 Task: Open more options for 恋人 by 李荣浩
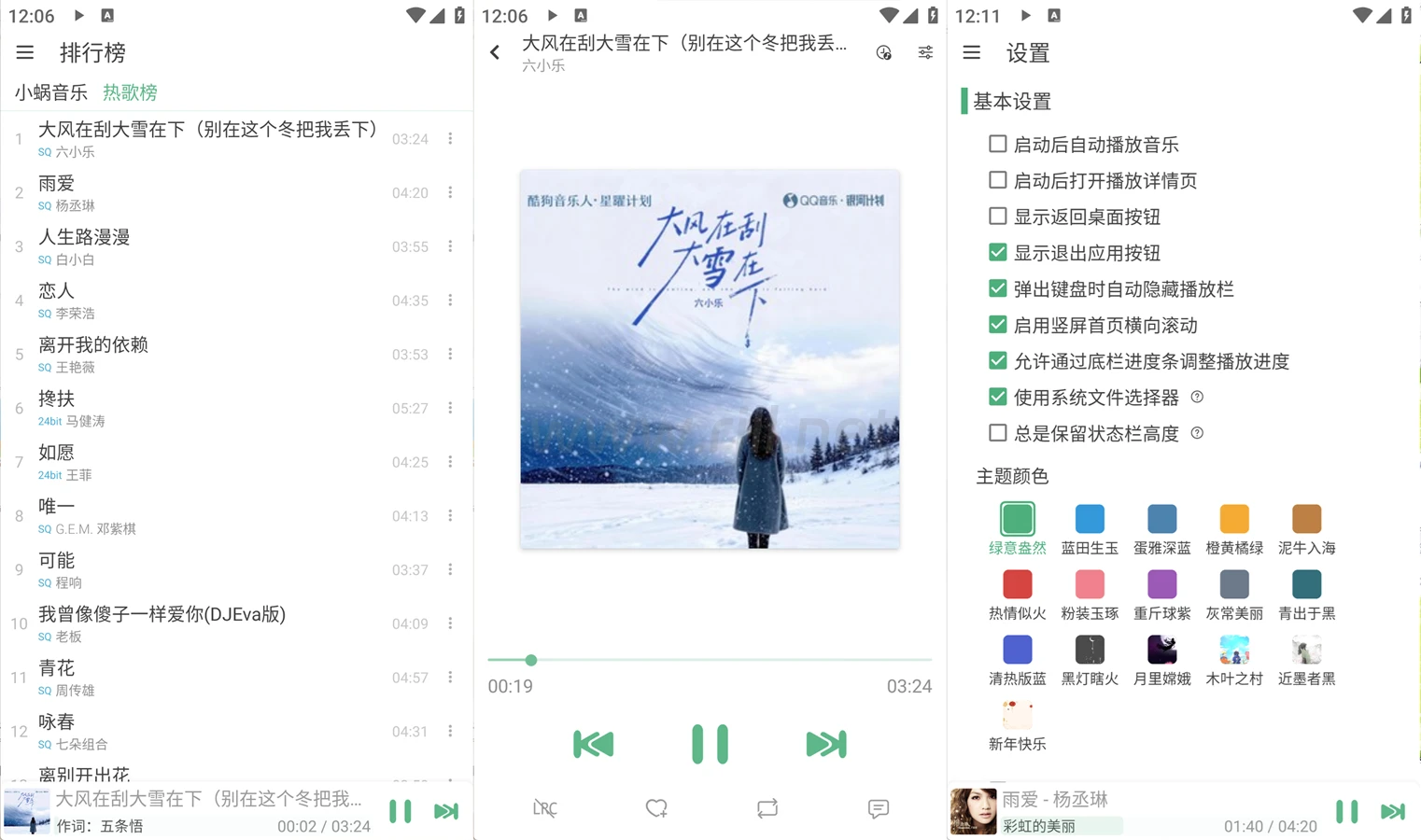coord(450,301)
